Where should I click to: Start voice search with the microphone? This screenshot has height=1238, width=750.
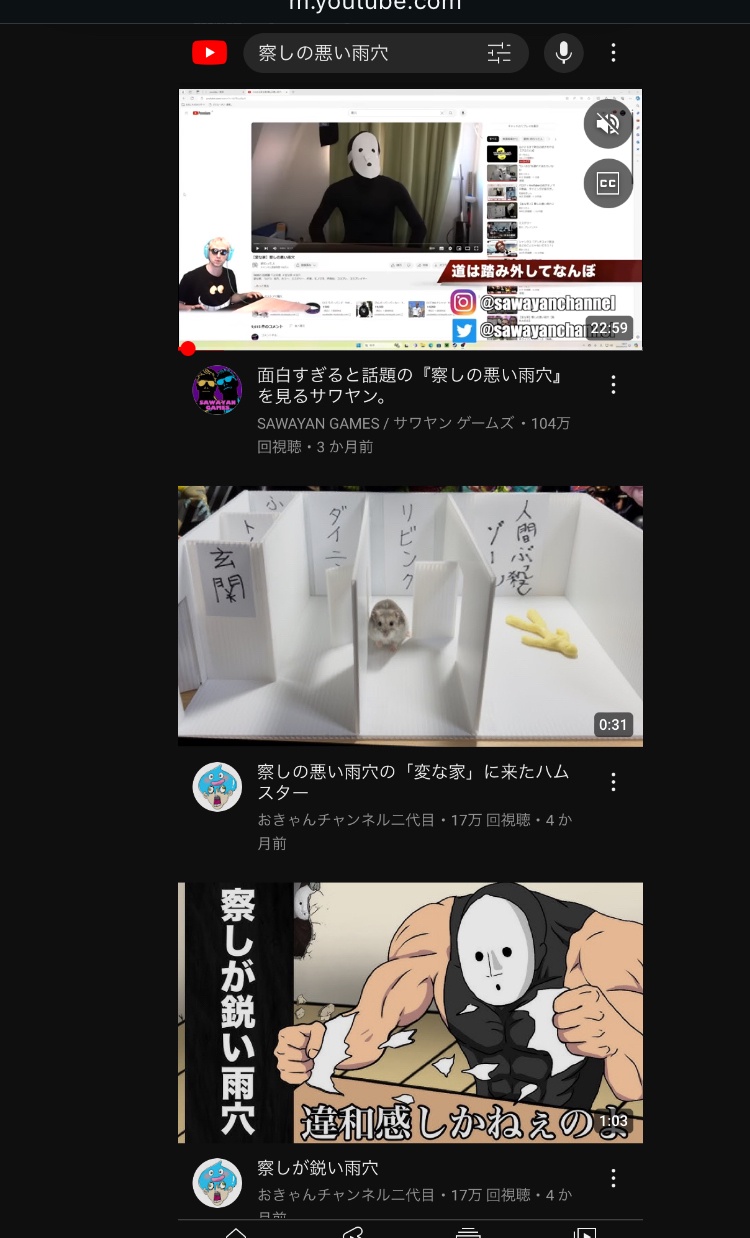(x=564, y=53)
